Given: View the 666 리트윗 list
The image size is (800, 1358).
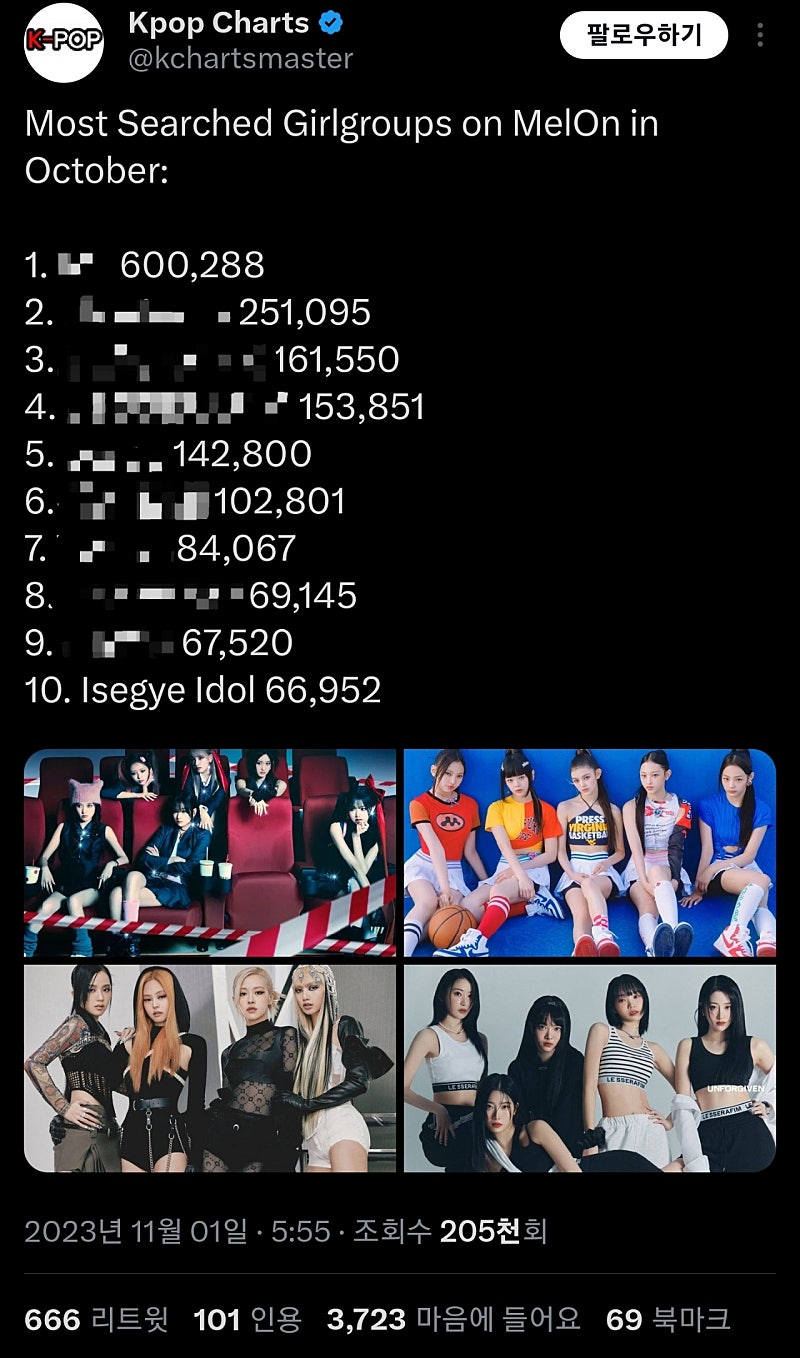Looking at the screenshot, I should tap(96, 1319).
